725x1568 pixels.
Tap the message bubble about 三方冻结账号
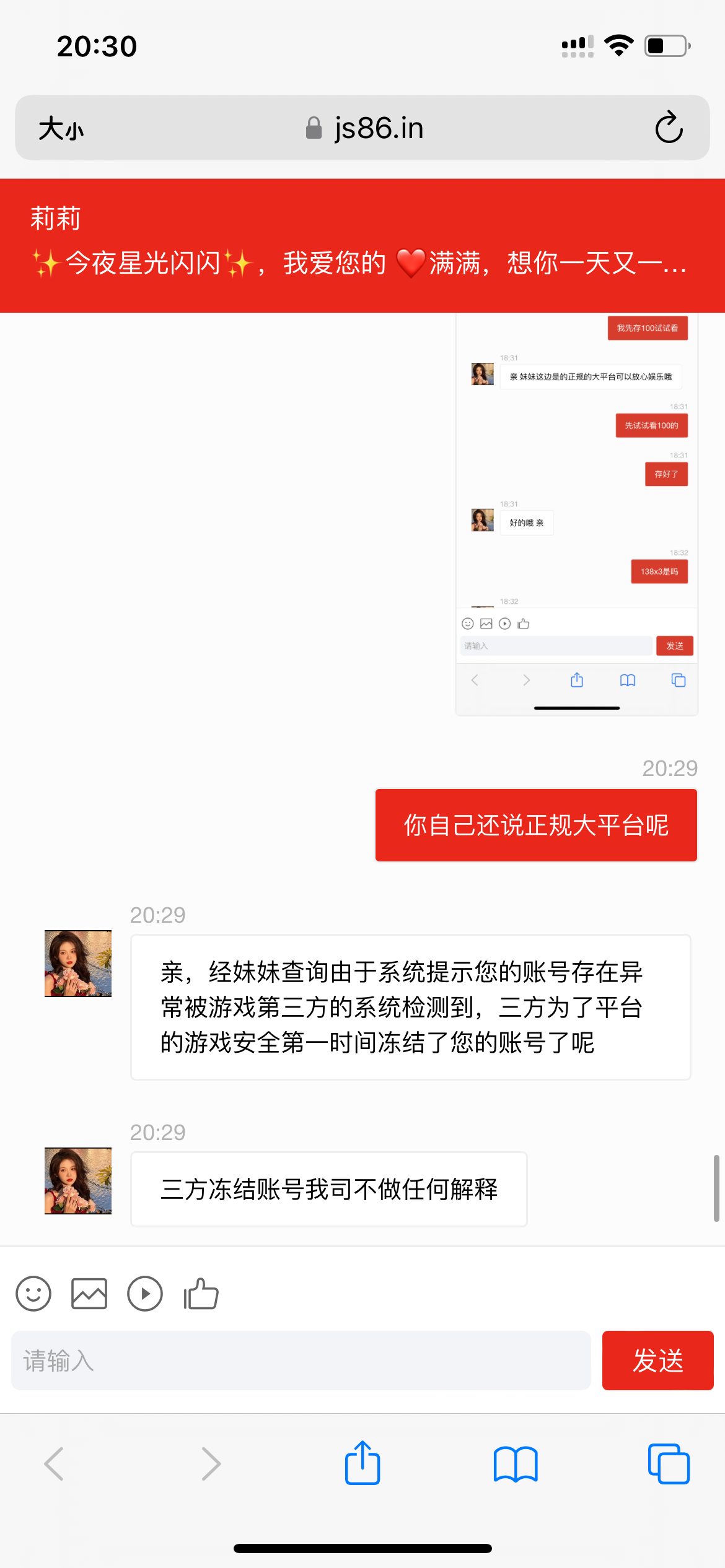(x=328, y=1188)
